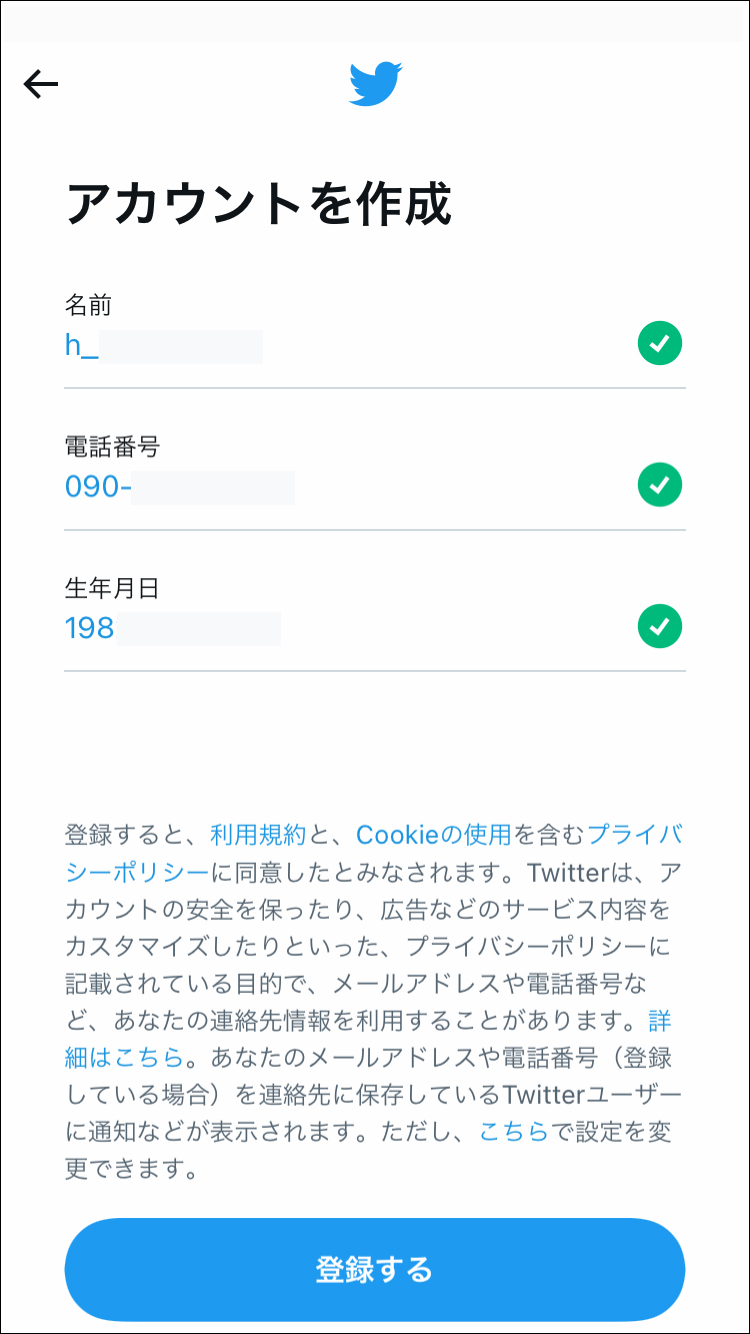Screen dimensions: 750x1334
Task: Go back with the arrow icon
Action: pyautogui.click(x=41, y=84)
